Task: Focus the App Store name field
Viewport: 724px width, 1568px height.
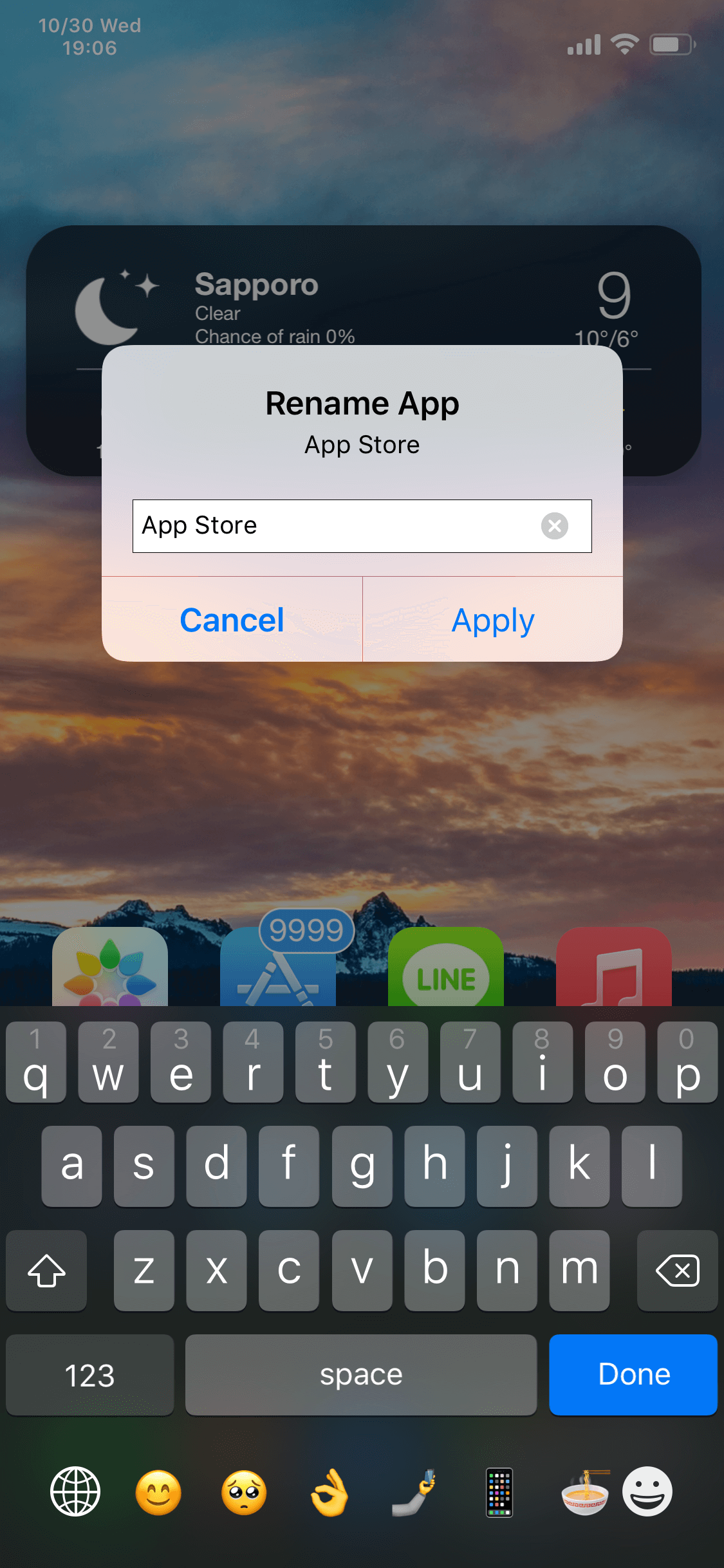Action: (x=335, y=526)
